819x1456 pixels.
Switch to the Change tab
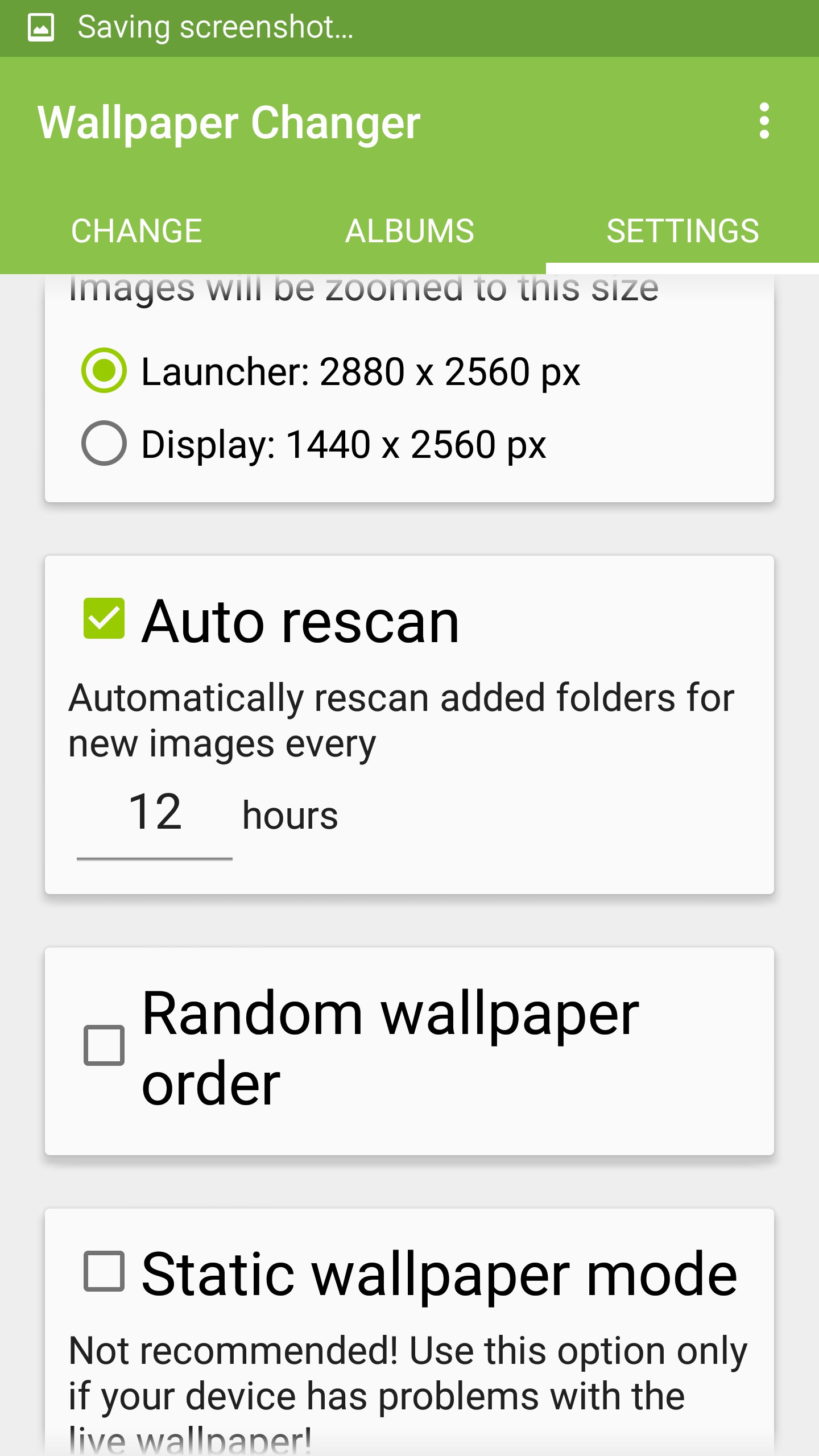(136, 231)
